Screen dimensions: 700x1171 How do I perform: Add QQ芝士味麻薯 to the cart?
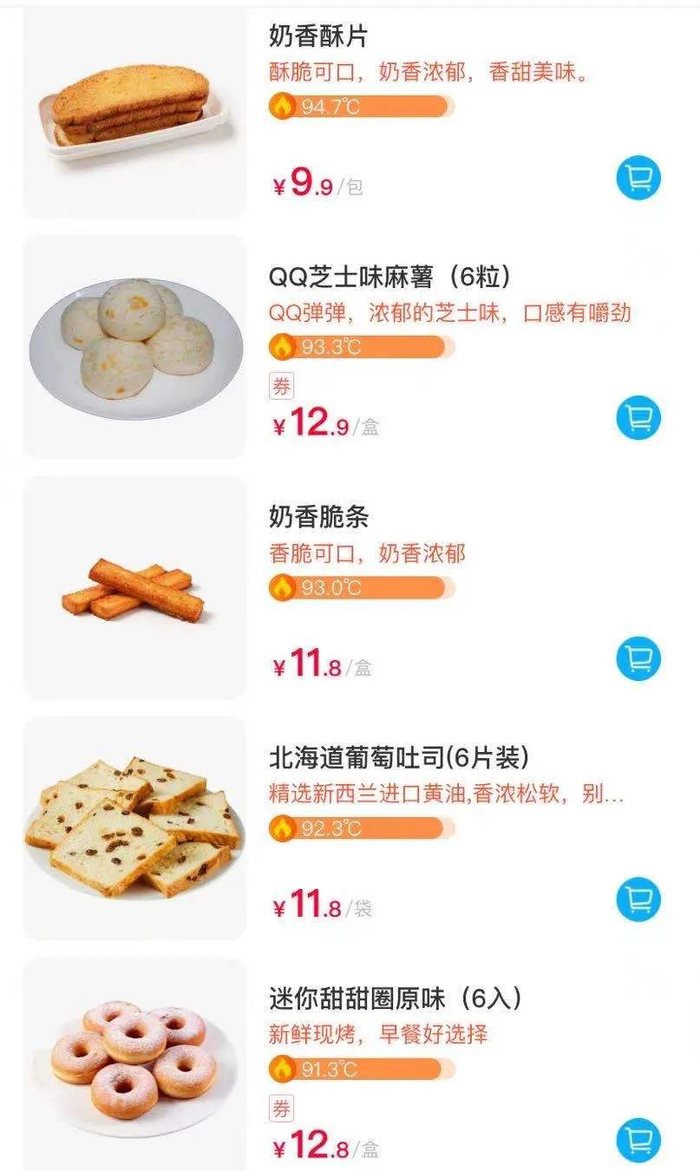point(638,417)
